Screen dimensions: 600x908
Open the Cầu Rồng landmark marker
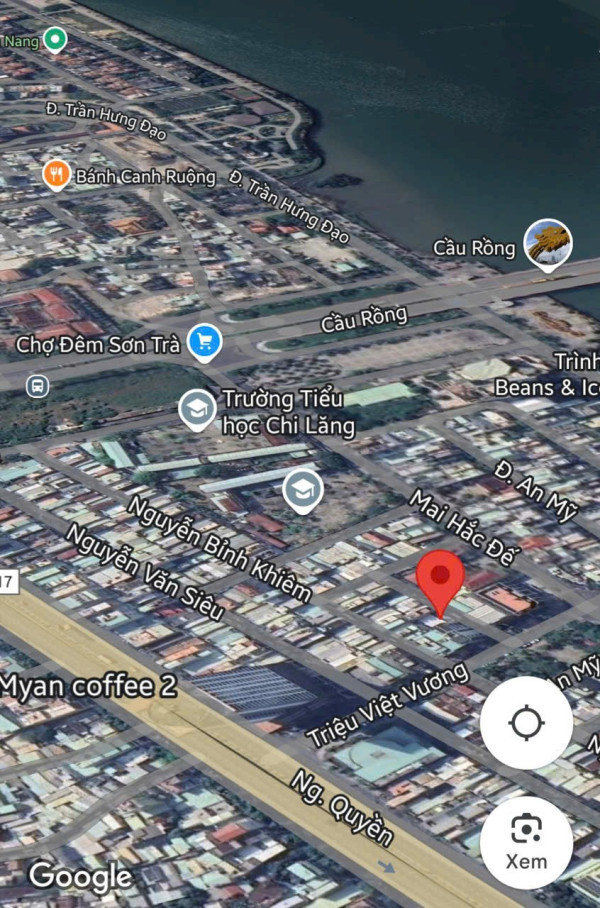(x=548, y=244)
